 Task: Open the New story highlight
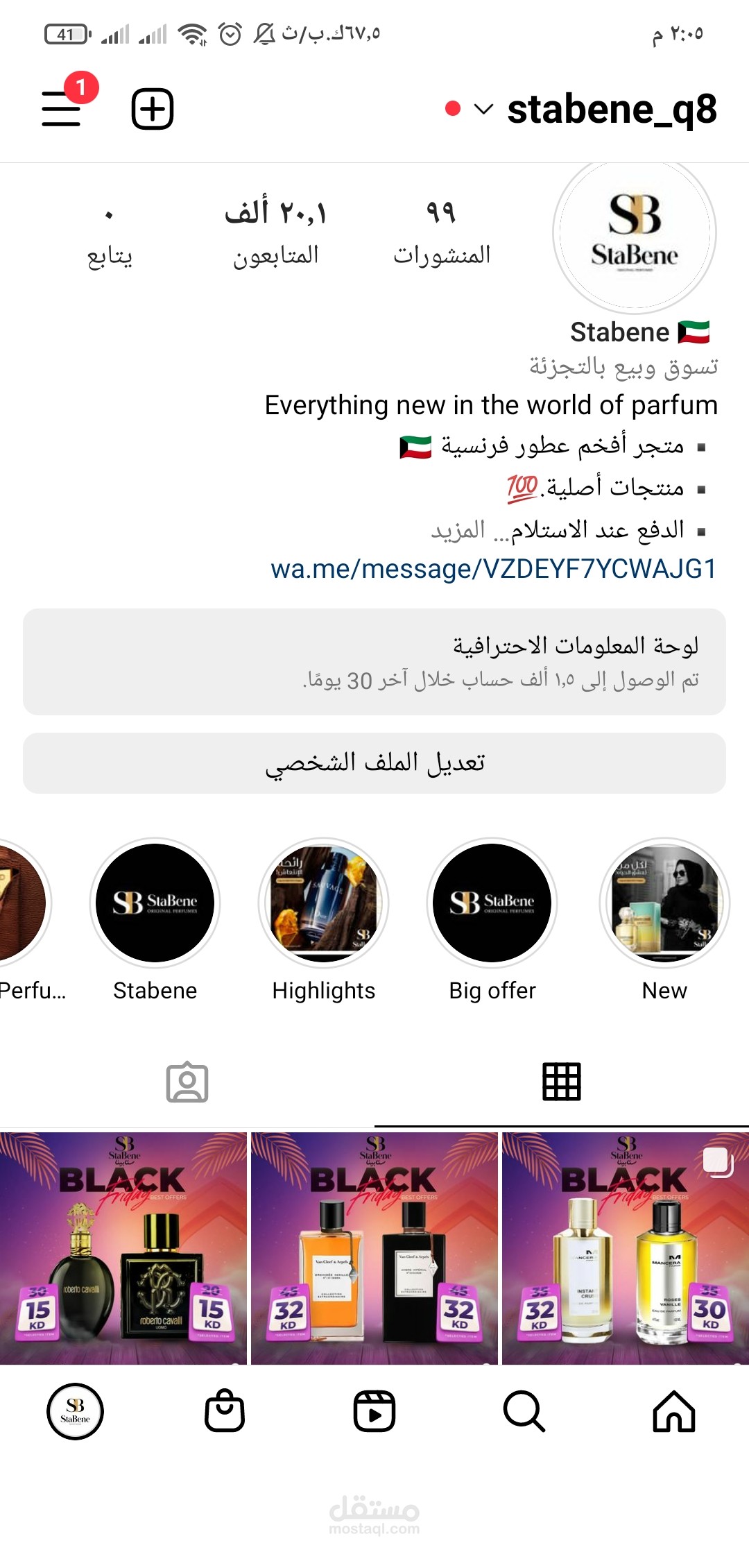pos(664,903)
